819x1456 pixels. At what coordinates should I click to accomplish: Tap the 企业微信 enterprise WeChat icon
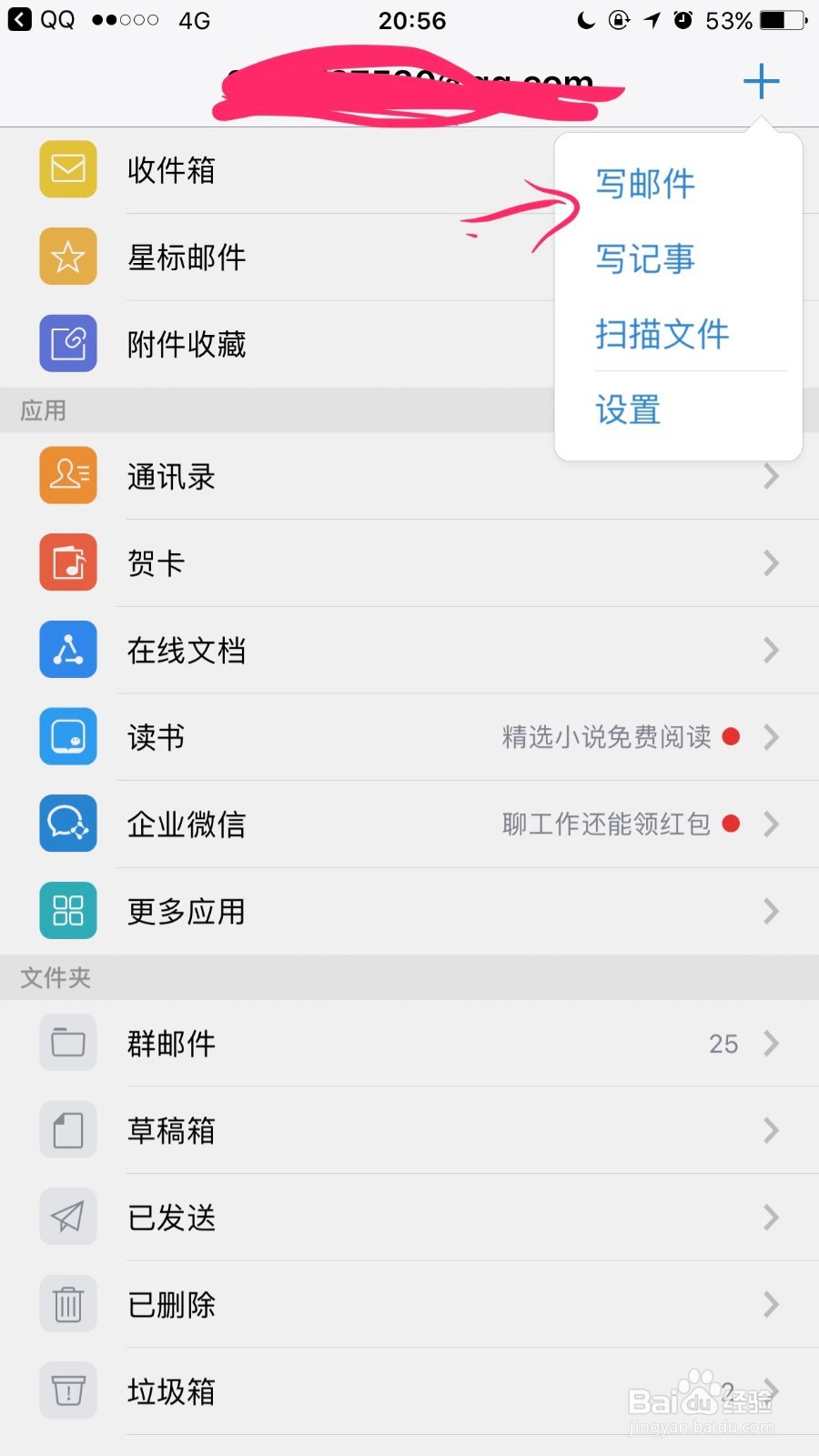click(67, 824)
